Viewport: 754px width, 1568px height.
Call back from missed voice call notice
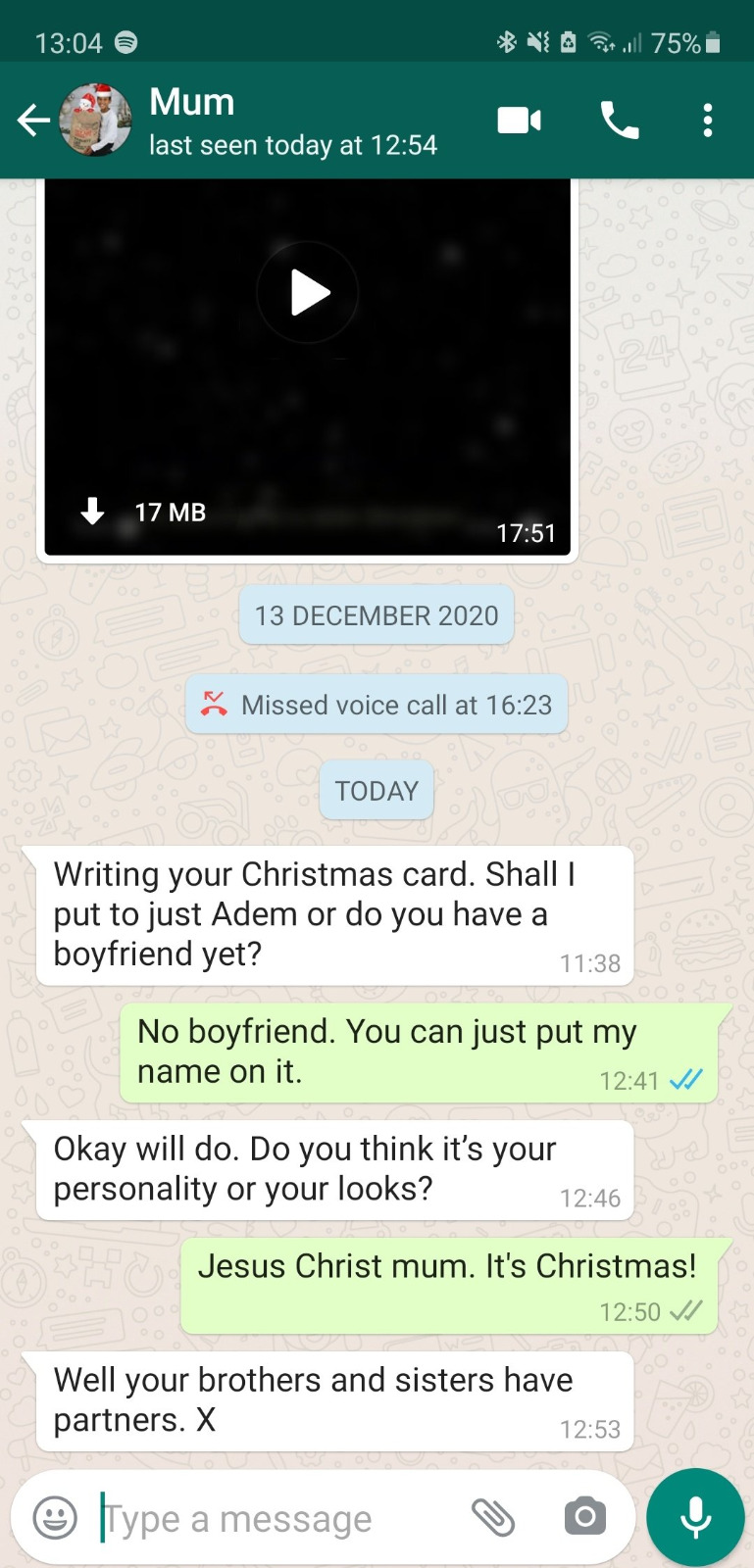(x=377, y=705)
